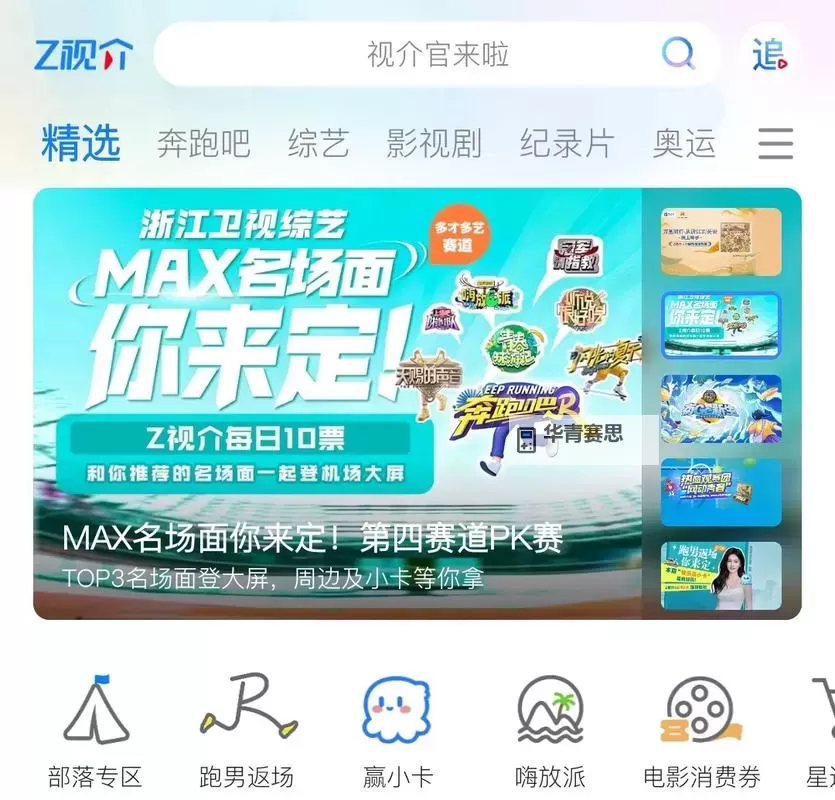Image resolution: width=835 pixels, height=800 pixels.
Task: Switch to the 奥运 tab
Action: tap(684, 144)
